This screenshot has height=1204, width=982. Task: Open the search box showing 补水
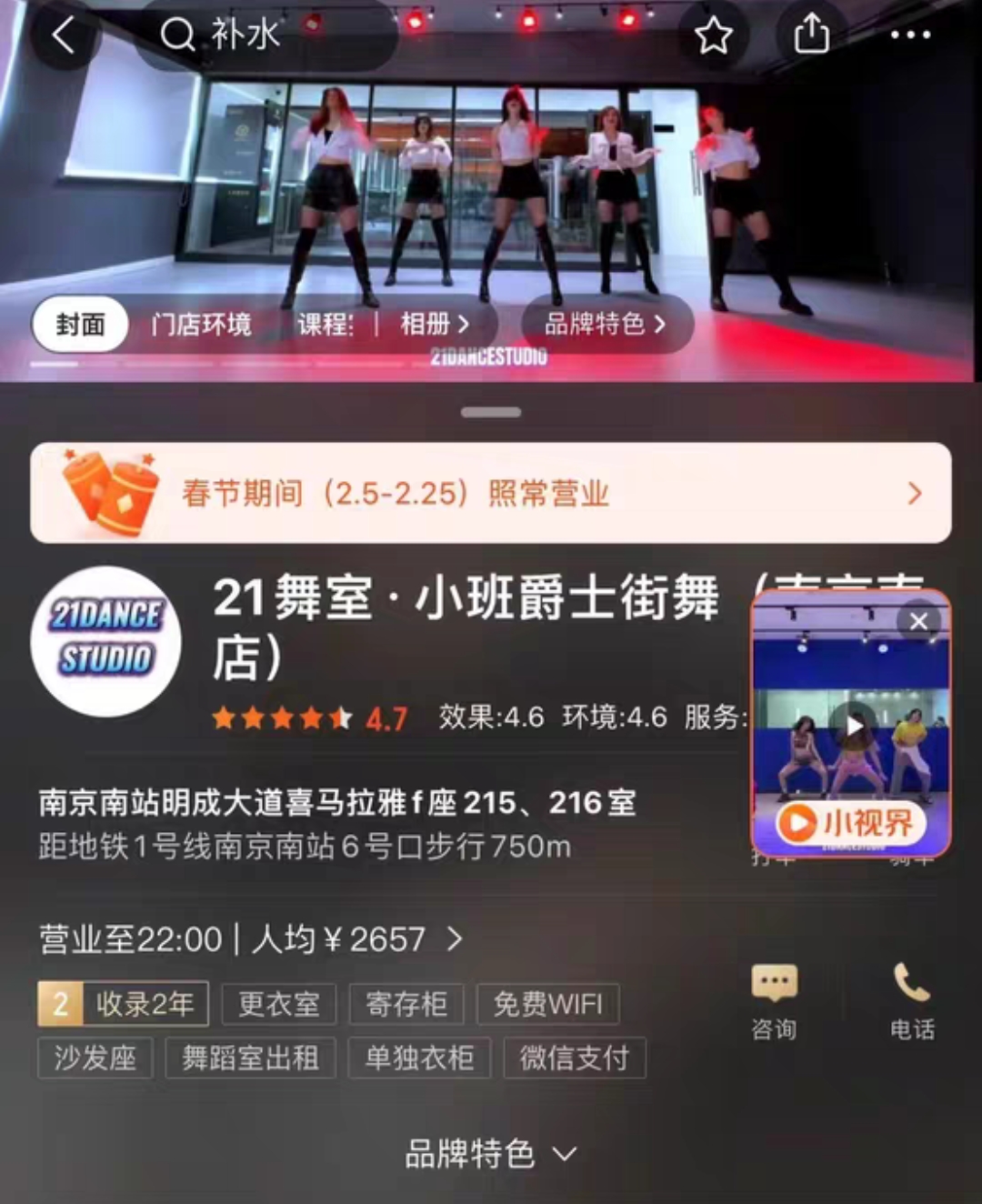coord(264,36)
